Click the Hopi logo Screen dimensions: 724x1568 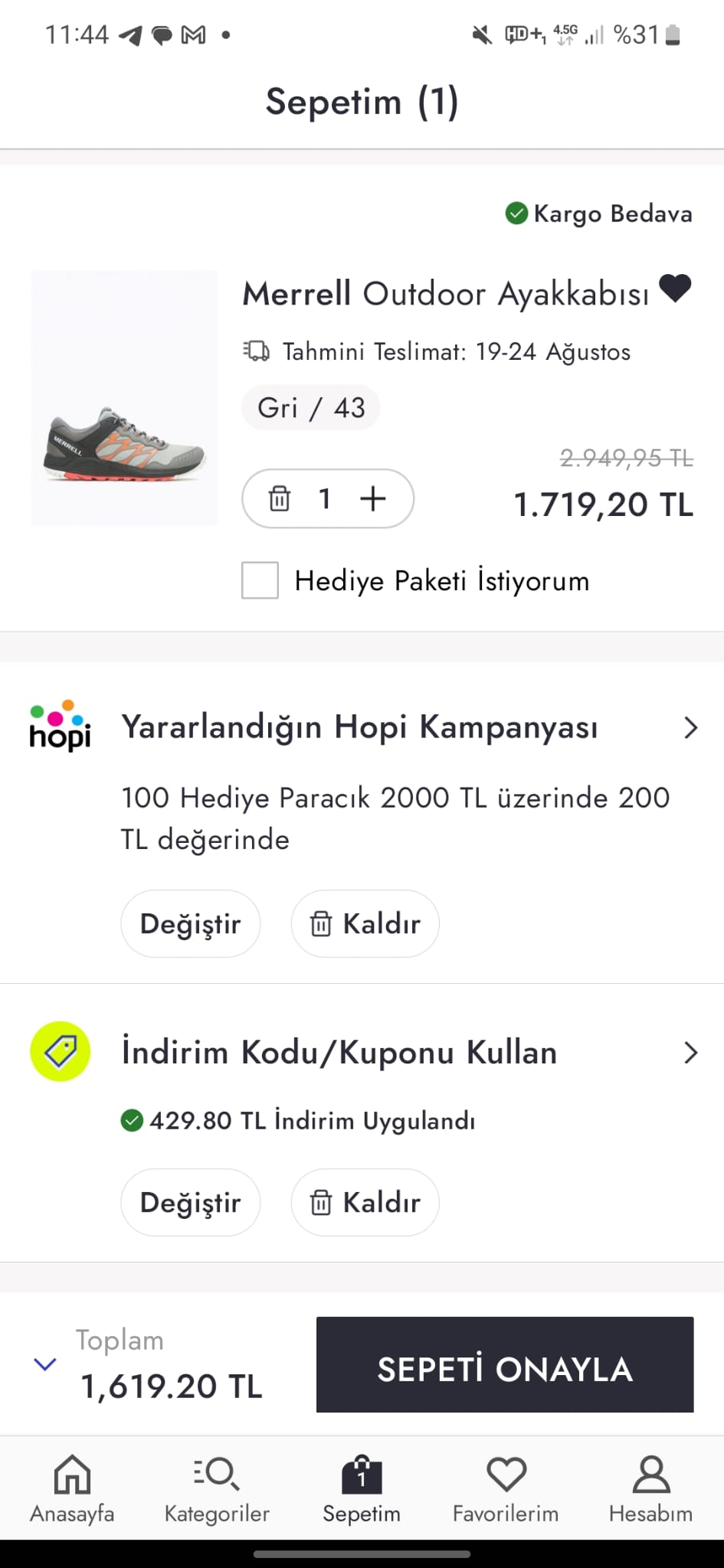58,726
